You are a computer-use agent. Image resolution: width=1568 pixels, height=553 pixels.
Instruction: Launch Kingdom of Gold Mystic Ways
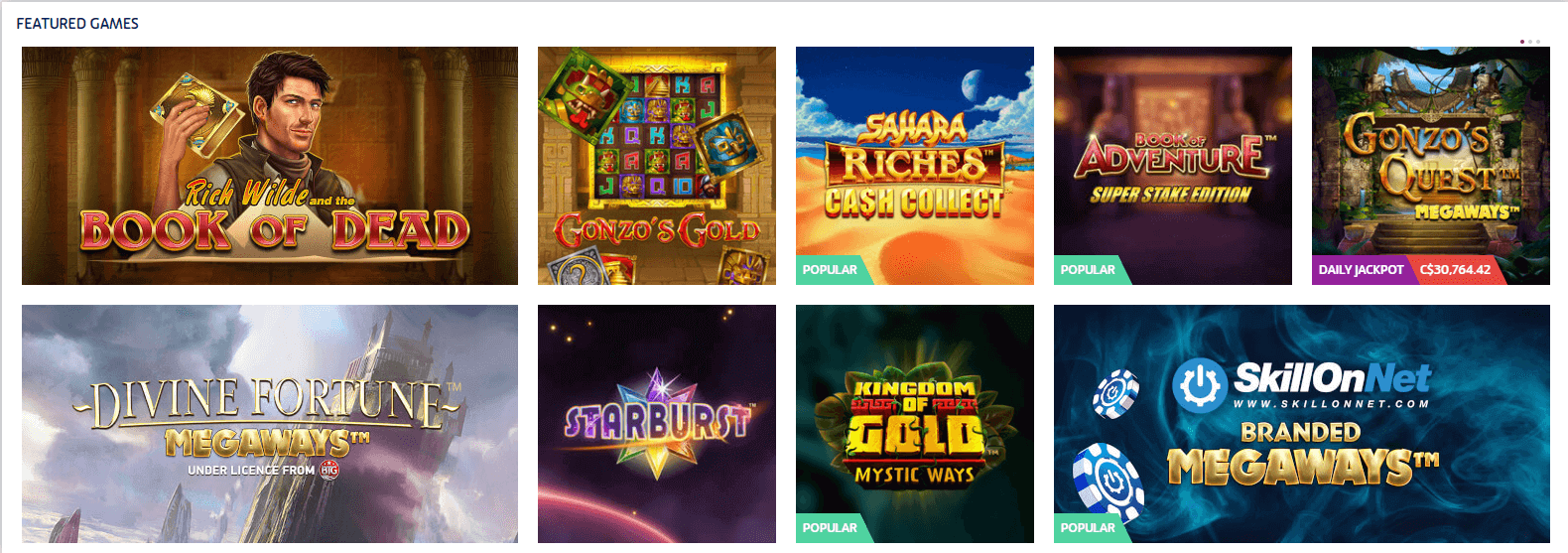pos(914,424)
